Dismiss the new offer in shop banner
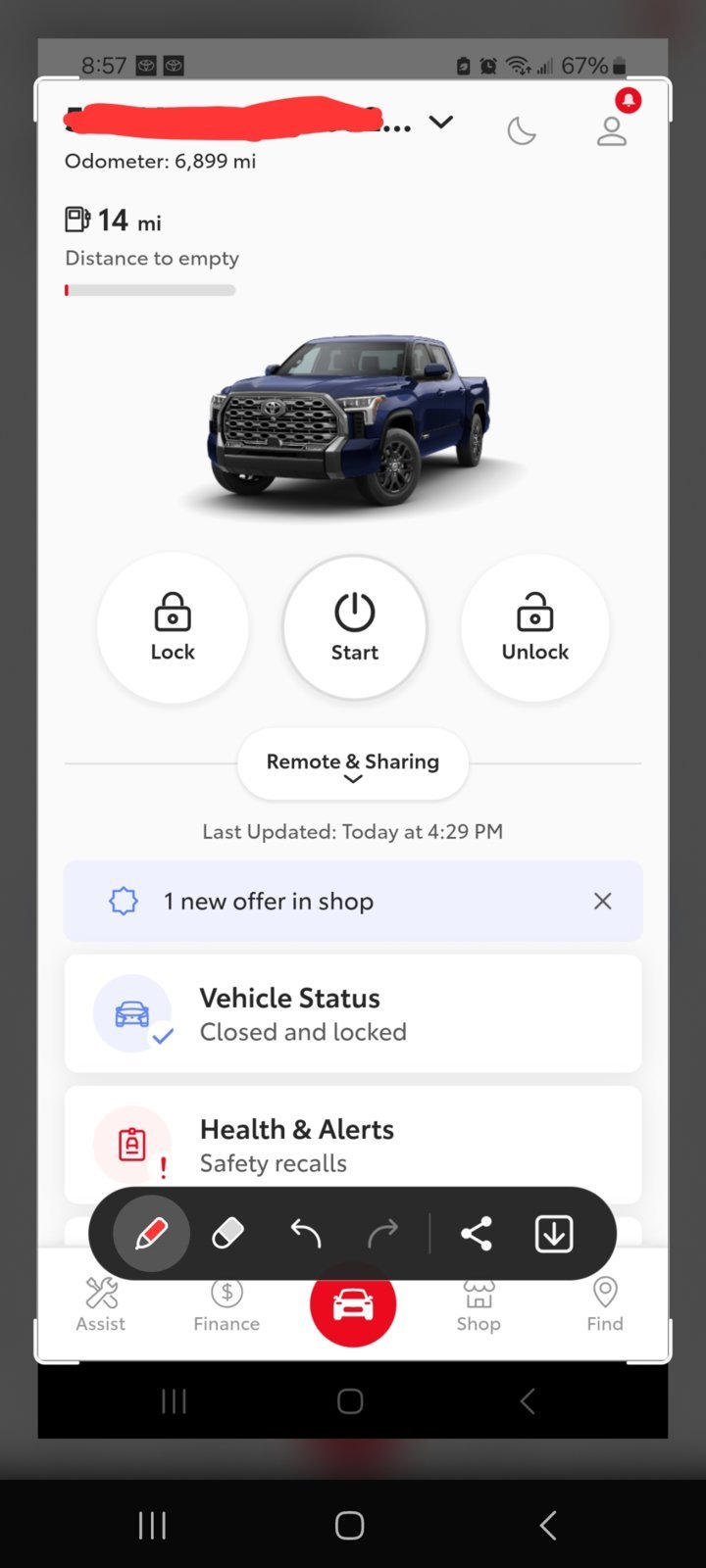The height and width of the screenshot is (1568, 706). pos(602,901)
